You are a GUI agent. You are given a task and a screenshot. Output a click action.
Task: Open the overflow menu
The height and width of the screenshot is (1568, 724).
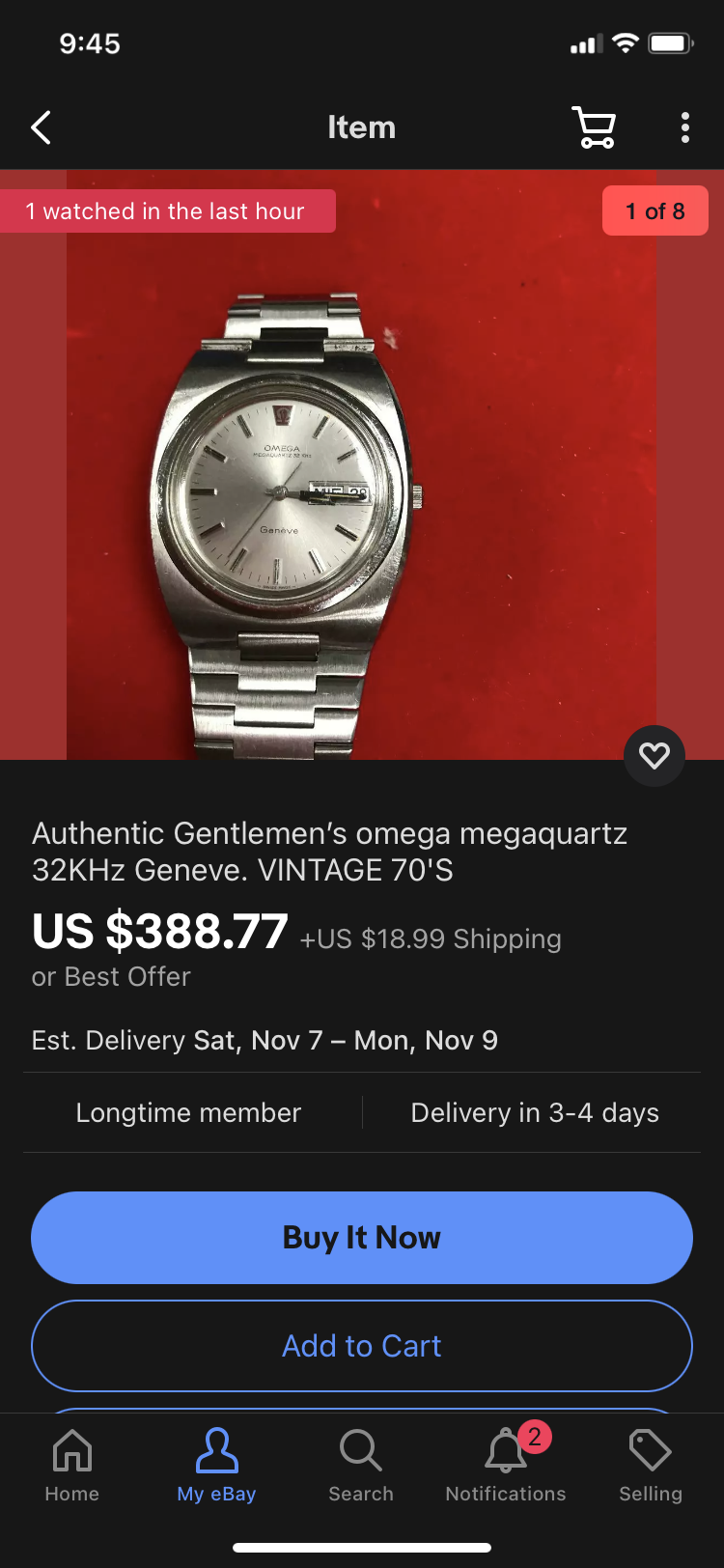pyautogui.click(x=684, y=127)
